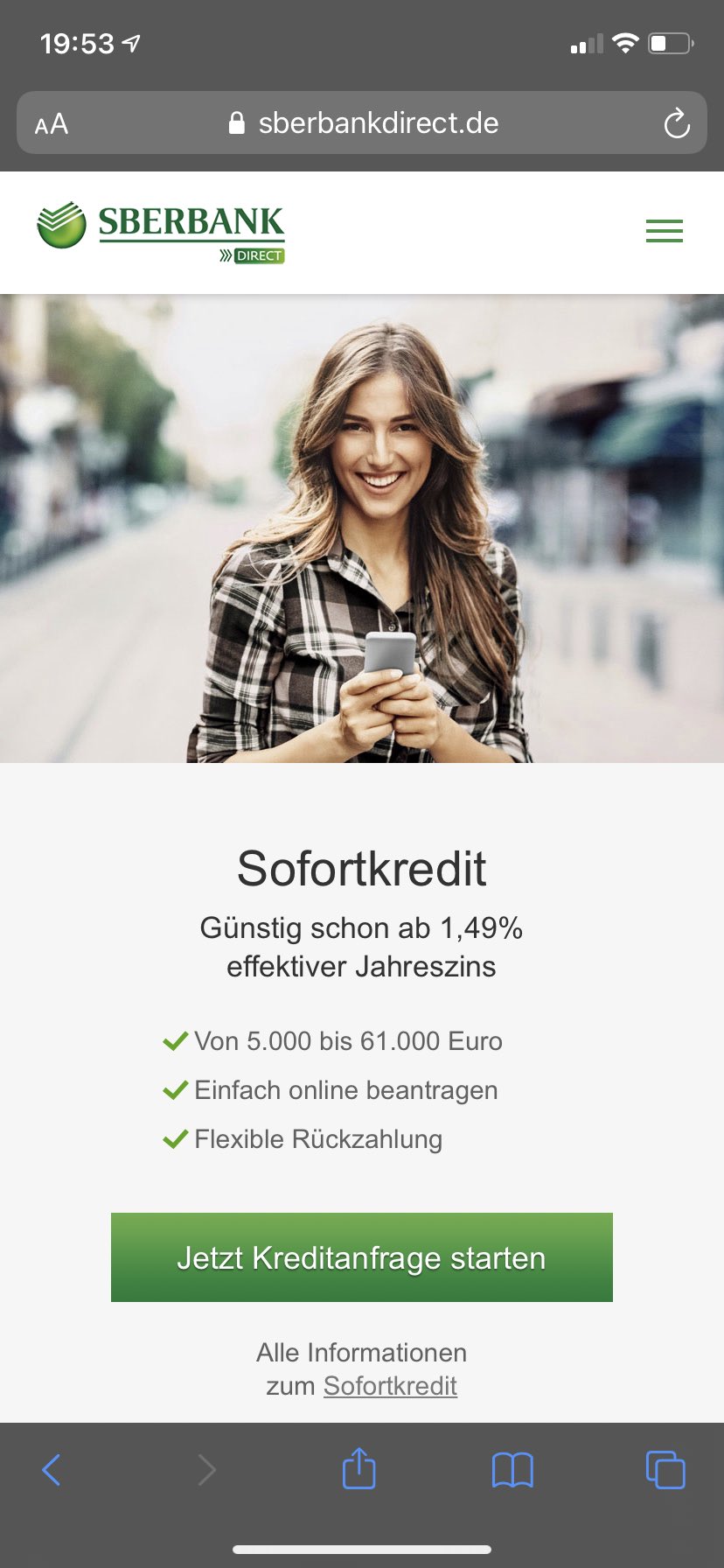The height and width of the screenshot is (1568, 724).
Task: Reload the page
Action: pyautogui.click(x=676, y=123)
